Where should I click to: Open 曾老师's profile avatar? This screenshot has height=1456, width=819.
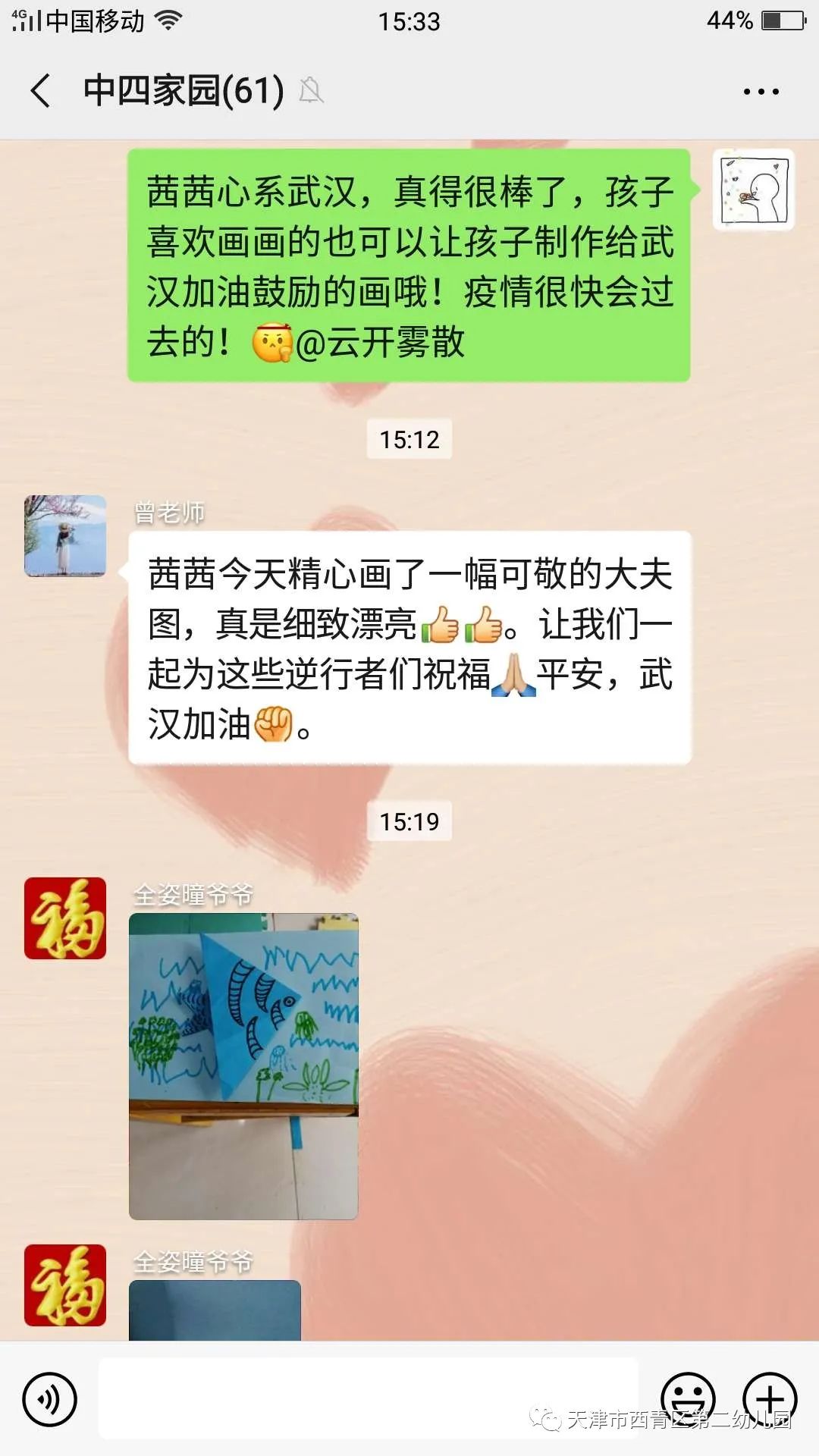[65, 536]
